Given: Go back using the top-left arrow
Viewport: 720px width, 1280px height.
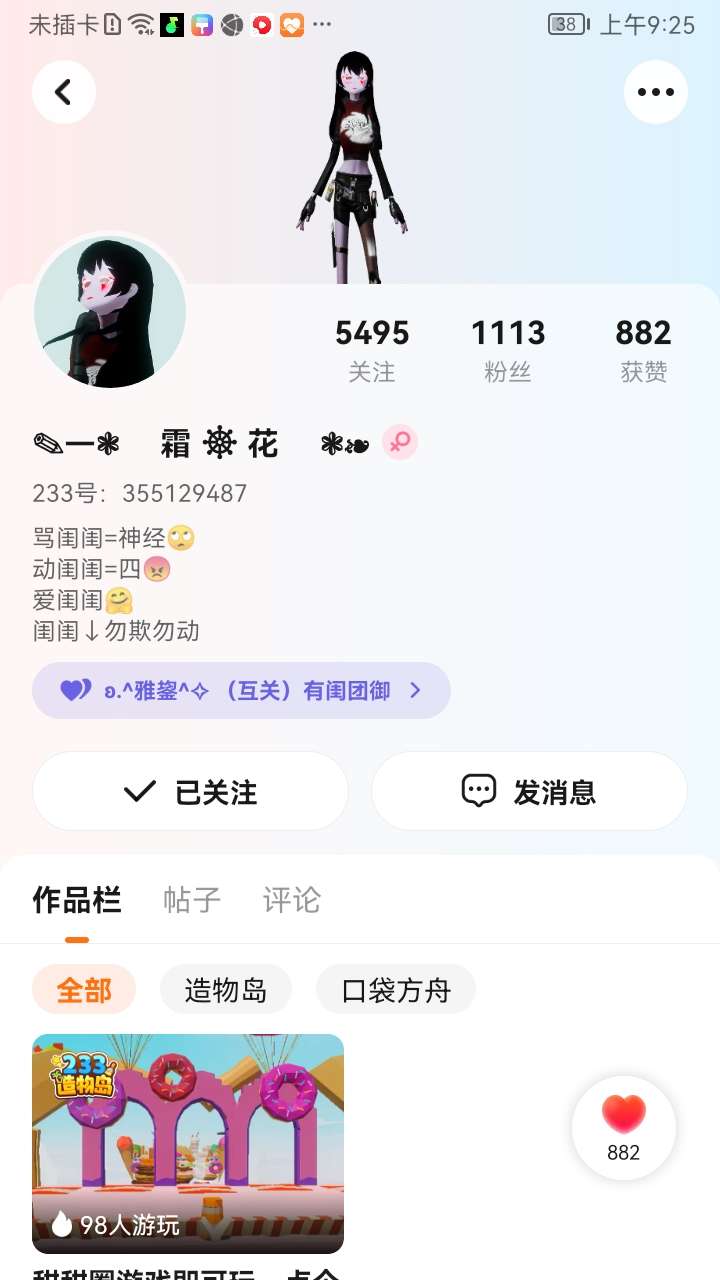Looking at the screenshot, I should point(63,92).
